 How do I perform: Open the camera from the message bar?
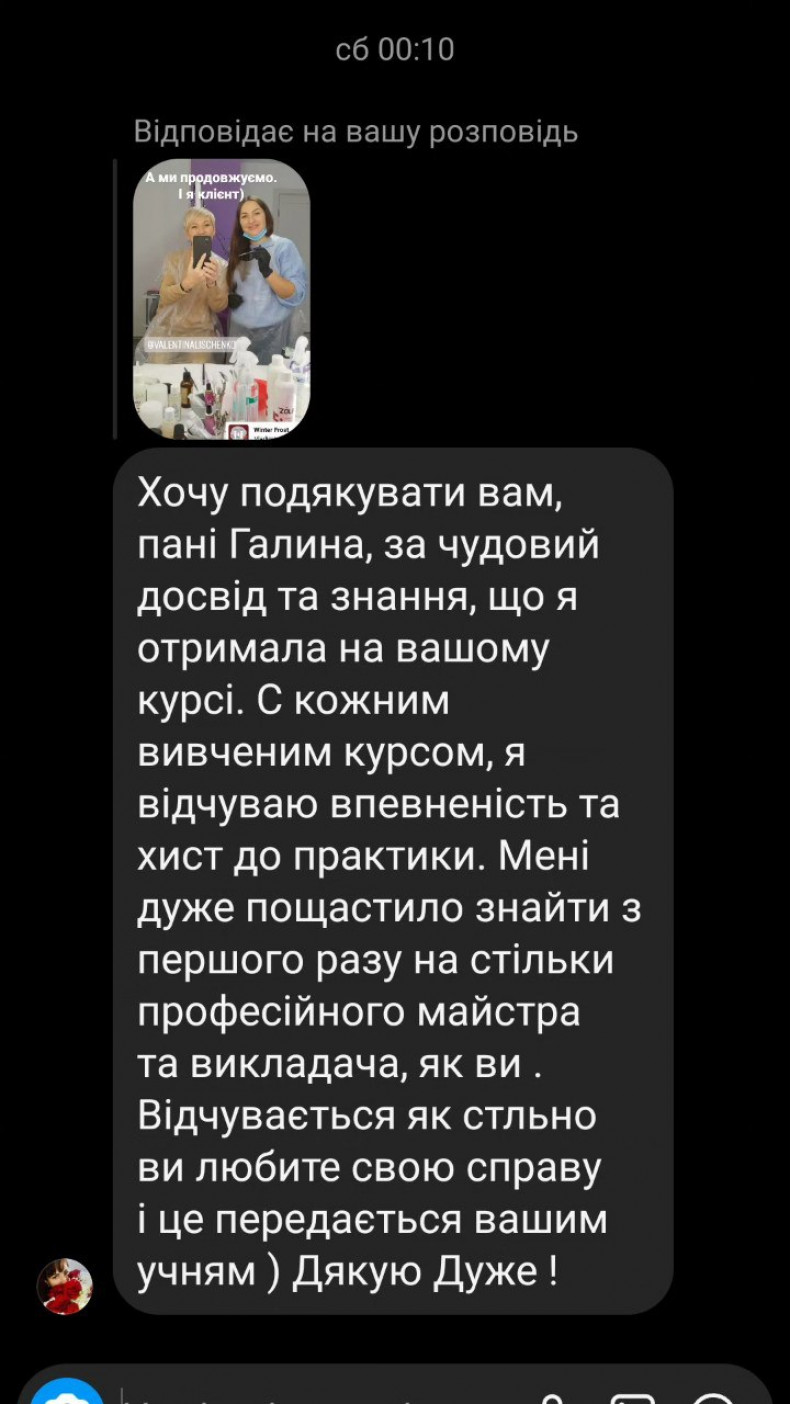[67, 1392]
